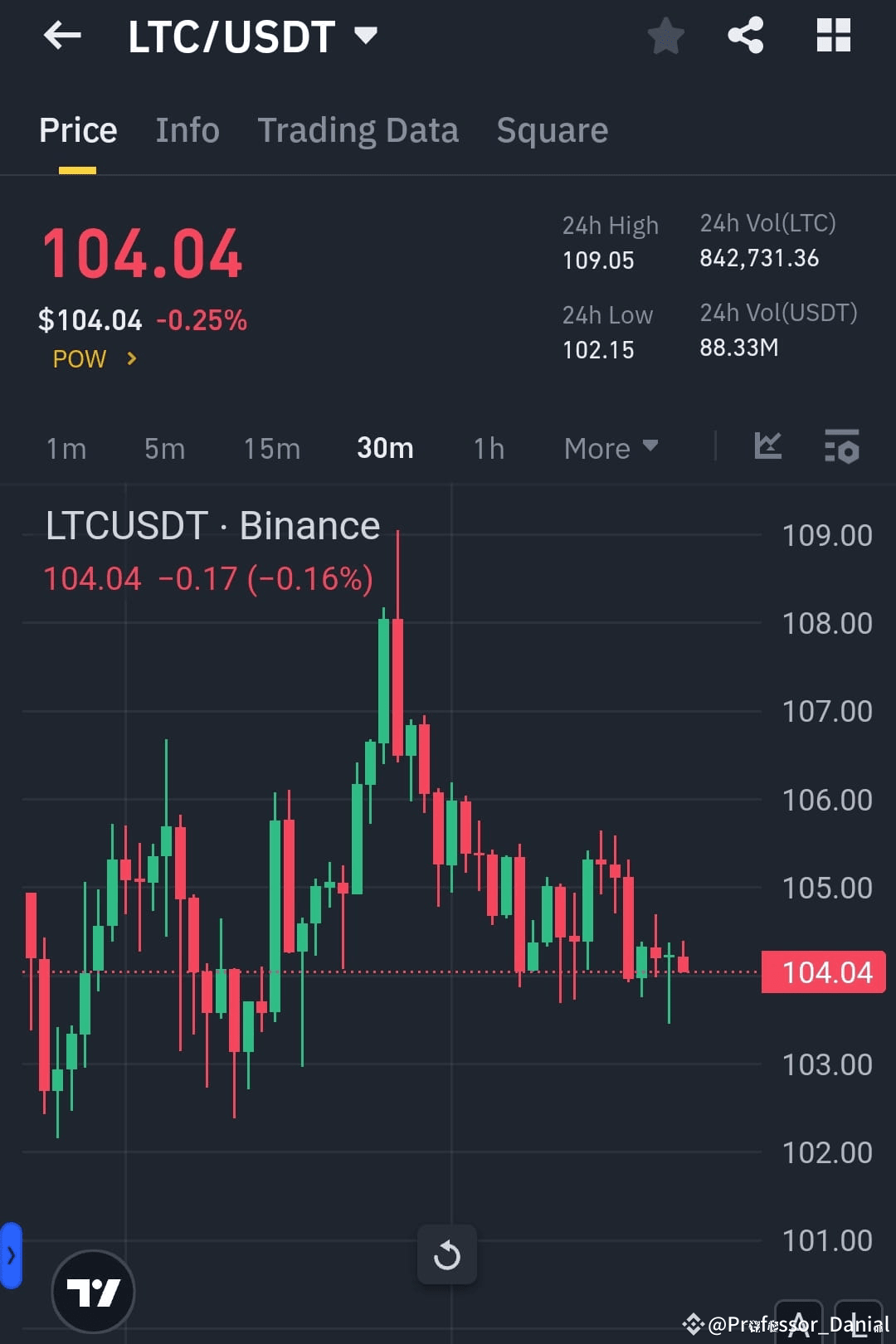
Task: Share this chart via the share icon
Action: point(744,35)
